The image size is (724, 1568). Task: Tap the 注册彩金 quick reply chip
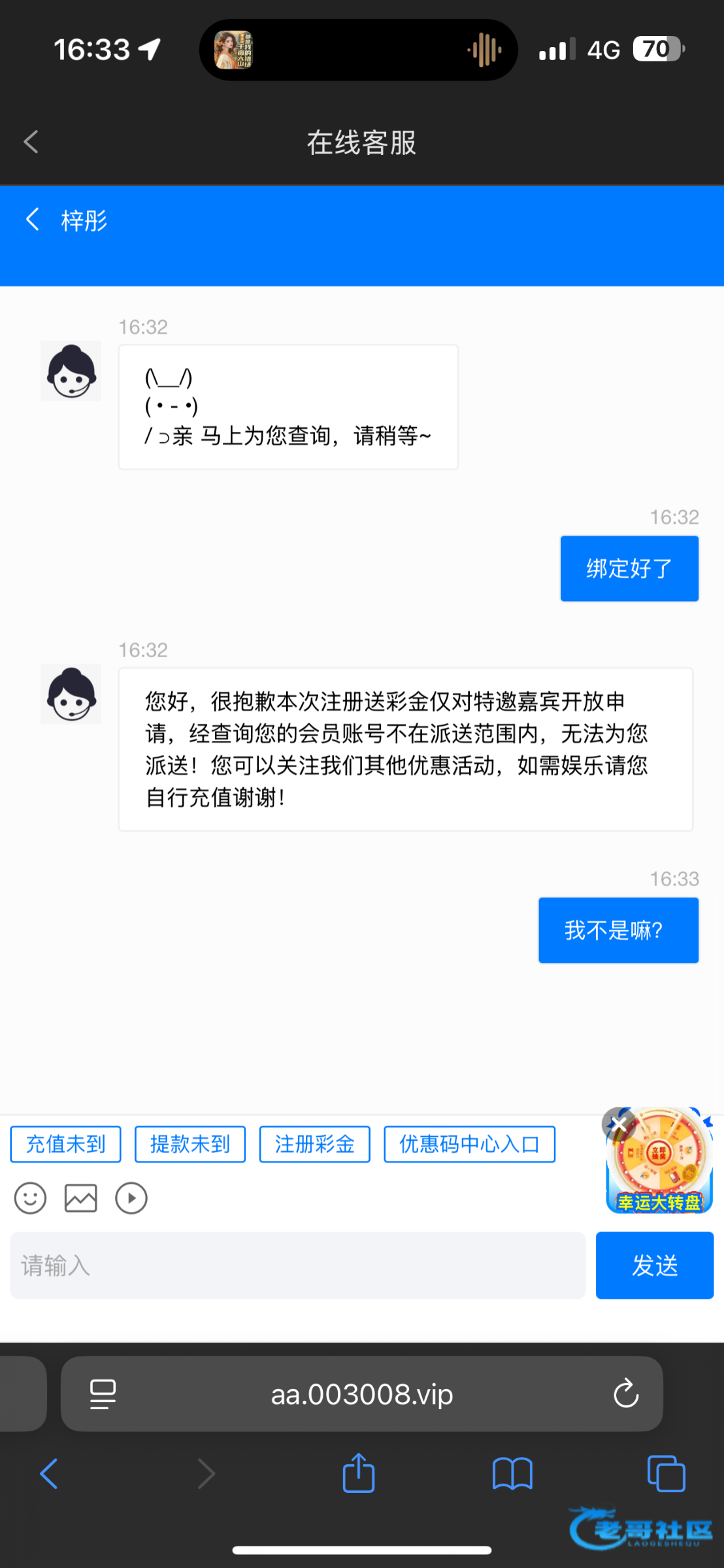point(315,1144)
